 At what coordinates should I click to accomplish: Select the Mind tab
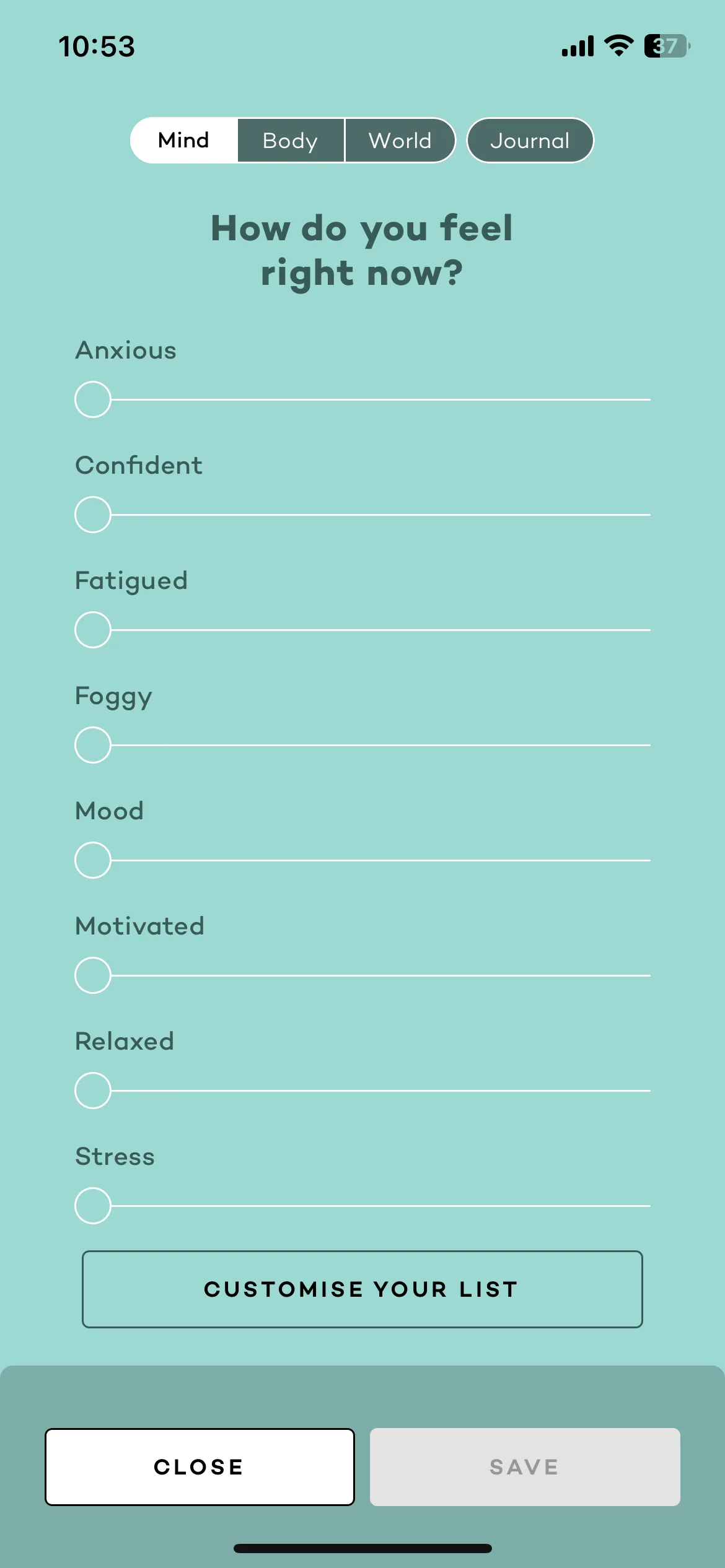(x=184, y=141)
